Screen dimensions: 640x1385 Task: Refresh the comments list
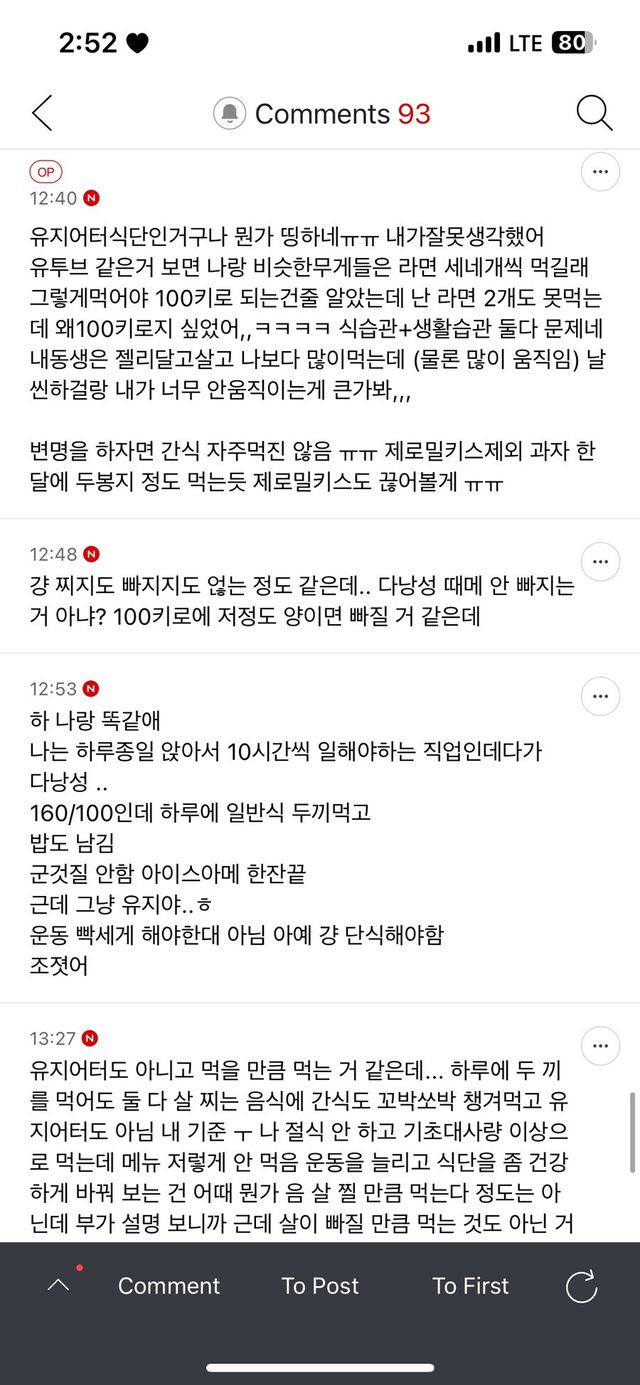[x=581, y=1286]
